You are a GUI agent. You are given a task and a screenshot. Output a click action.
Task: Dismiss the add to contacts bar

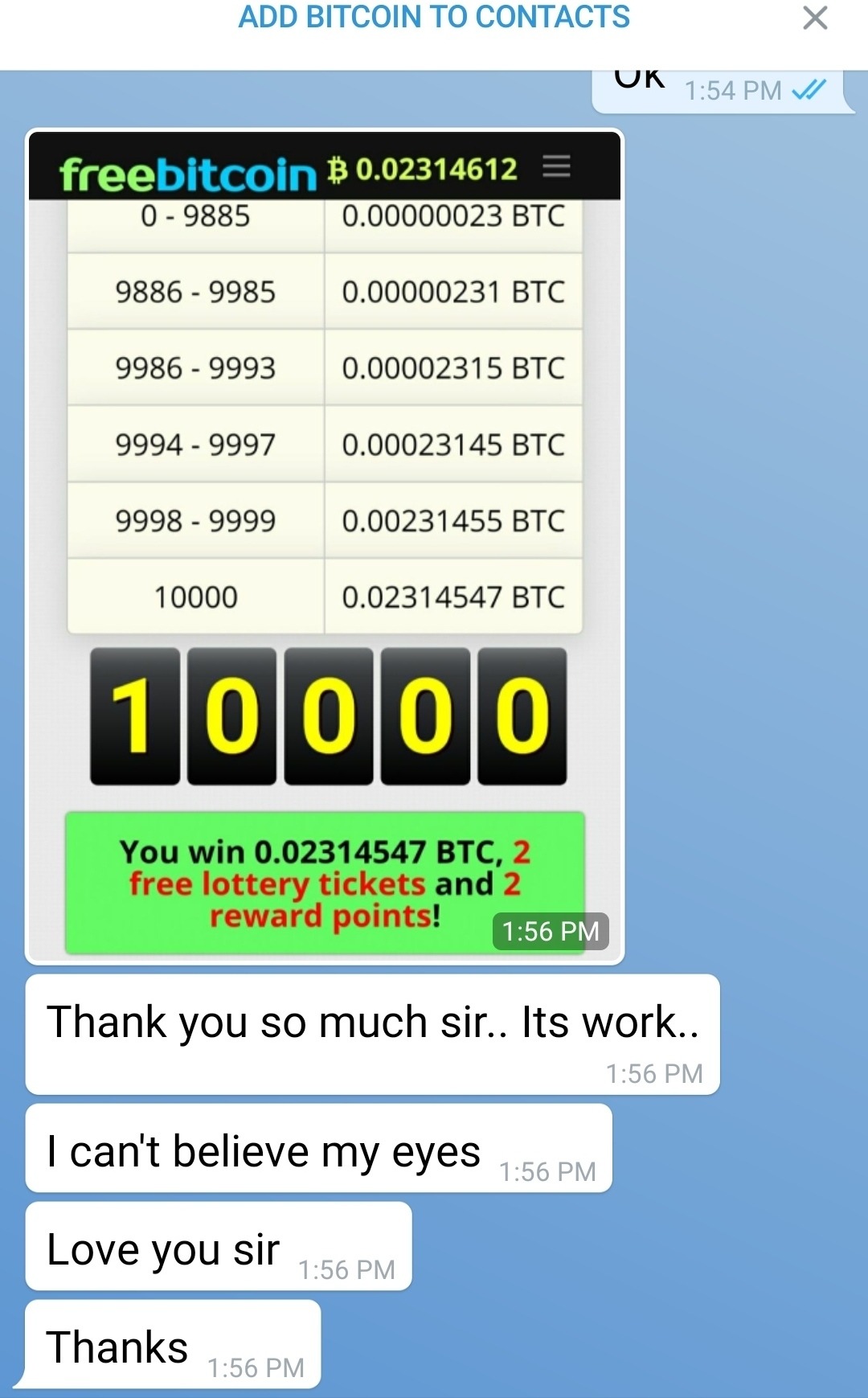coord(815,18)
